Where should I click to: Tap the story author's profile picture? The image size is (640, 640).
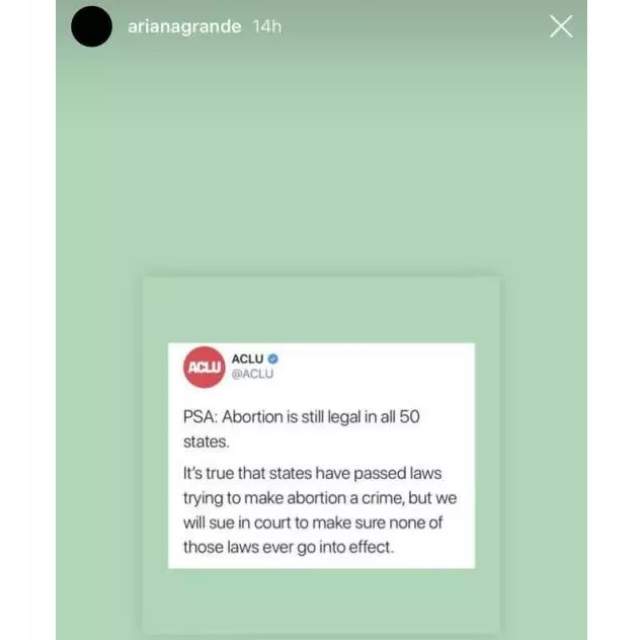pos(92,27)
